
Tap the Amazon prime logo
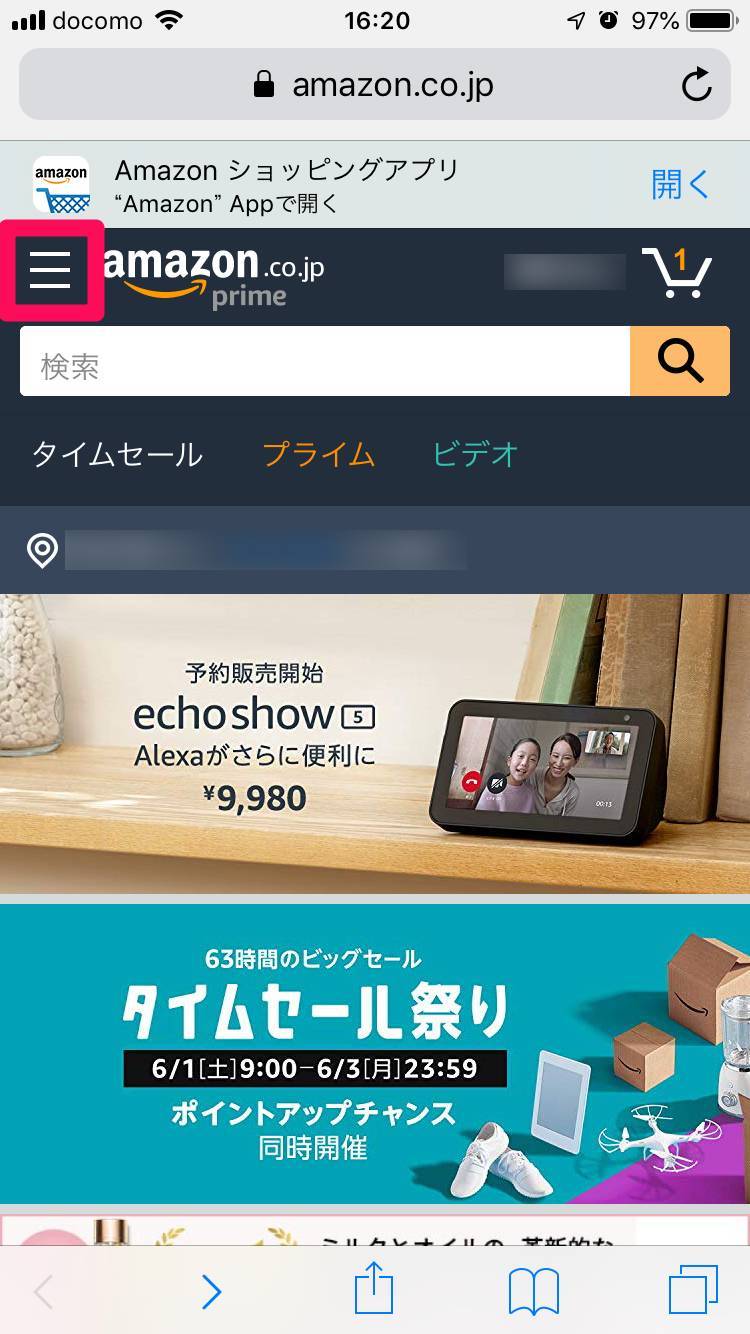[x=215, y=275]
